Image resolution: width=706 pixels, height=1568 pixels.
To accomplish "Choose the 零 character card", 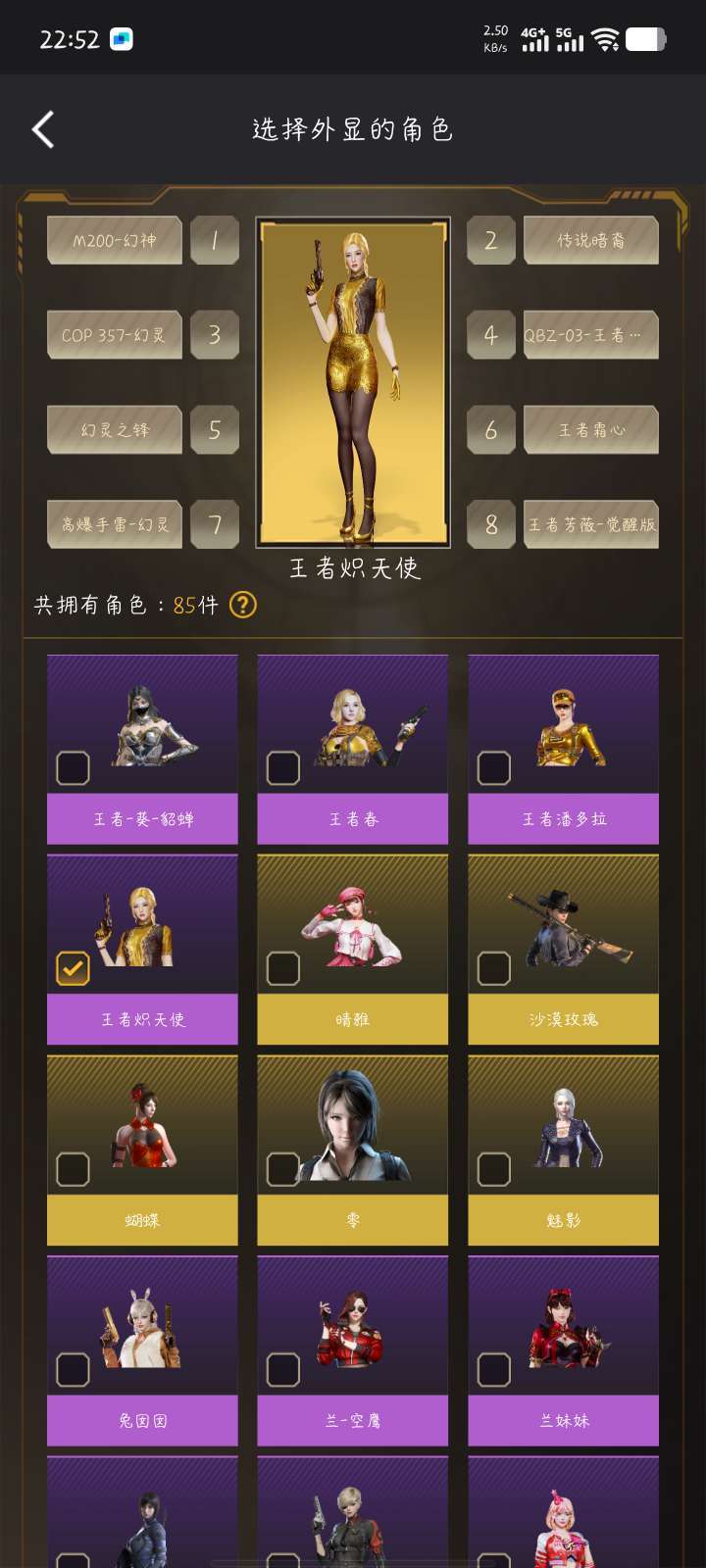I will pos(353,1150).
